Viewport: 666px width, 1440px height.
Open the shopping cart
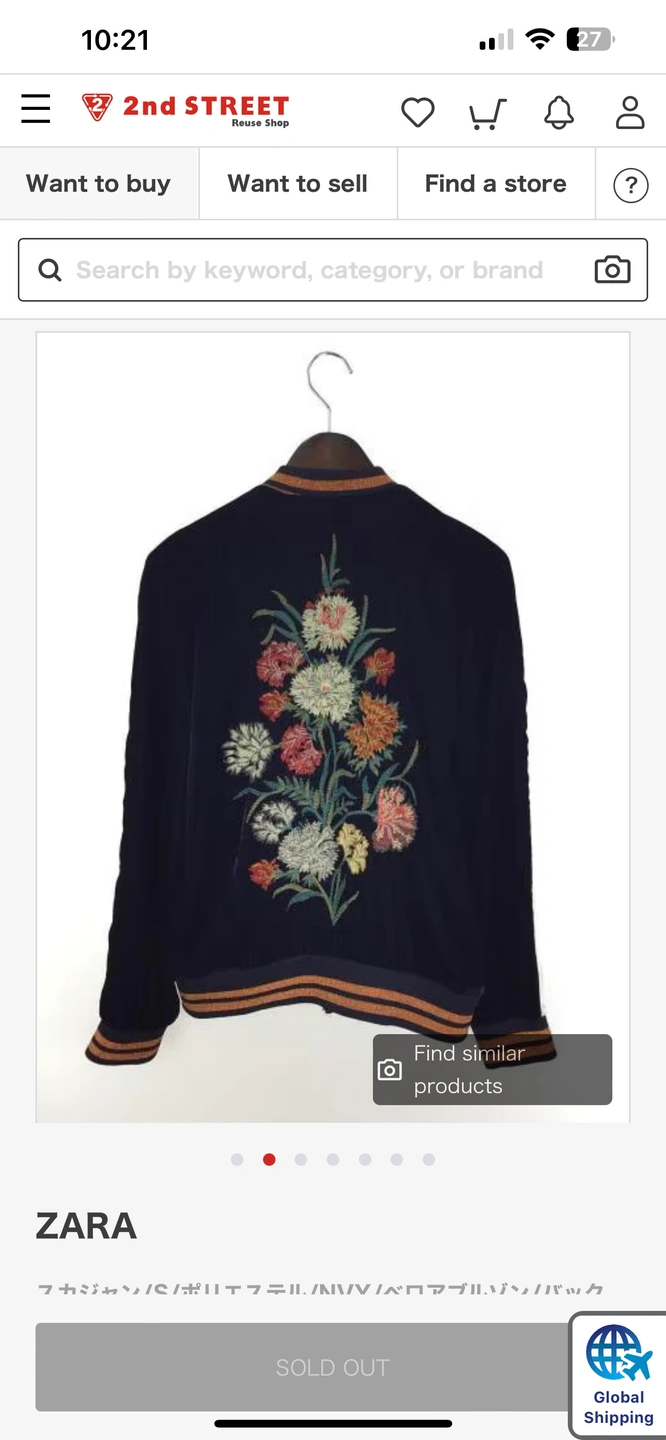(x=487, y=113)
